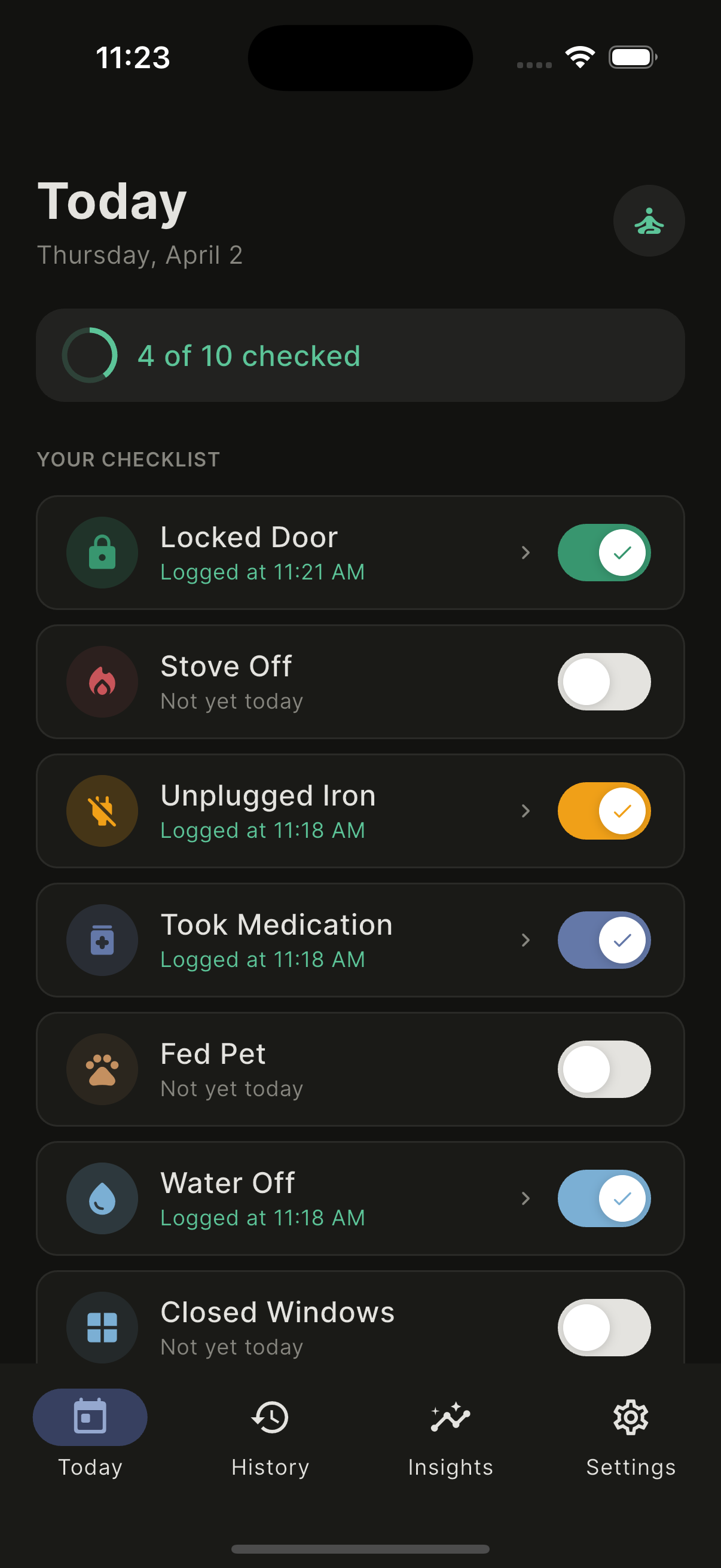Screen dimensions: 721x1568
Task: Expand the Took Medication entry
Action: coord(526,940)
